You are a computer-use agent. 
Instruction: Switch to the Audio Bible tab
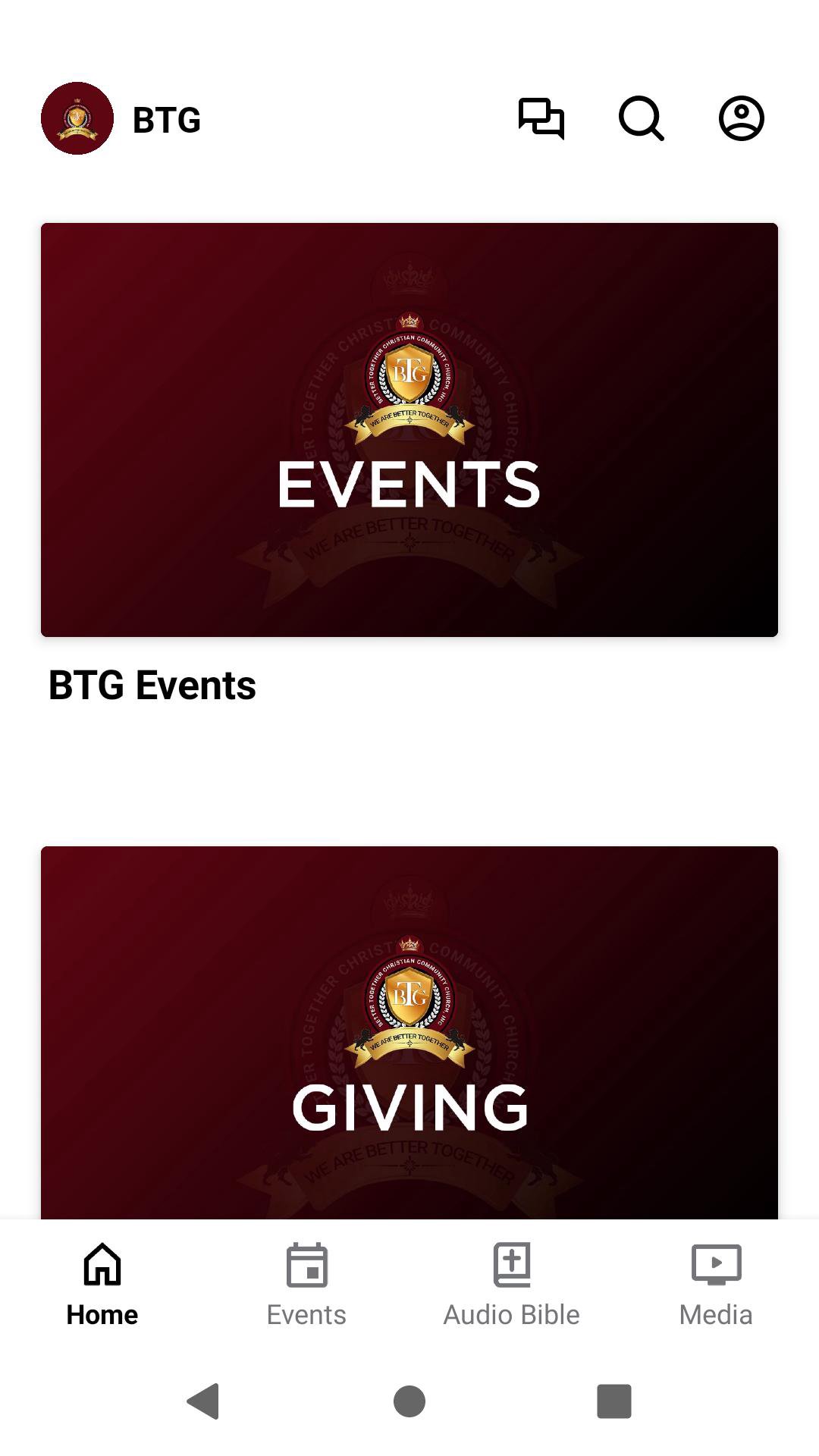pos(511,1285)
